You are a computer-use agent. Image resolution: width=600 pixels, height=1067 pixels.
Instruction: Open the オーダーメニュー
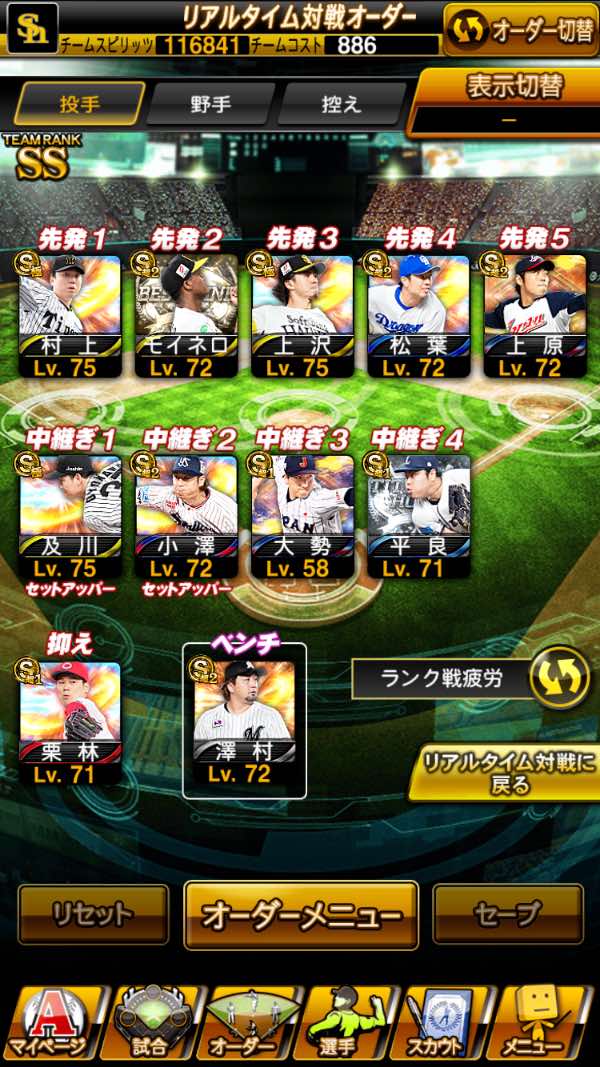click(x=301, y=914)
